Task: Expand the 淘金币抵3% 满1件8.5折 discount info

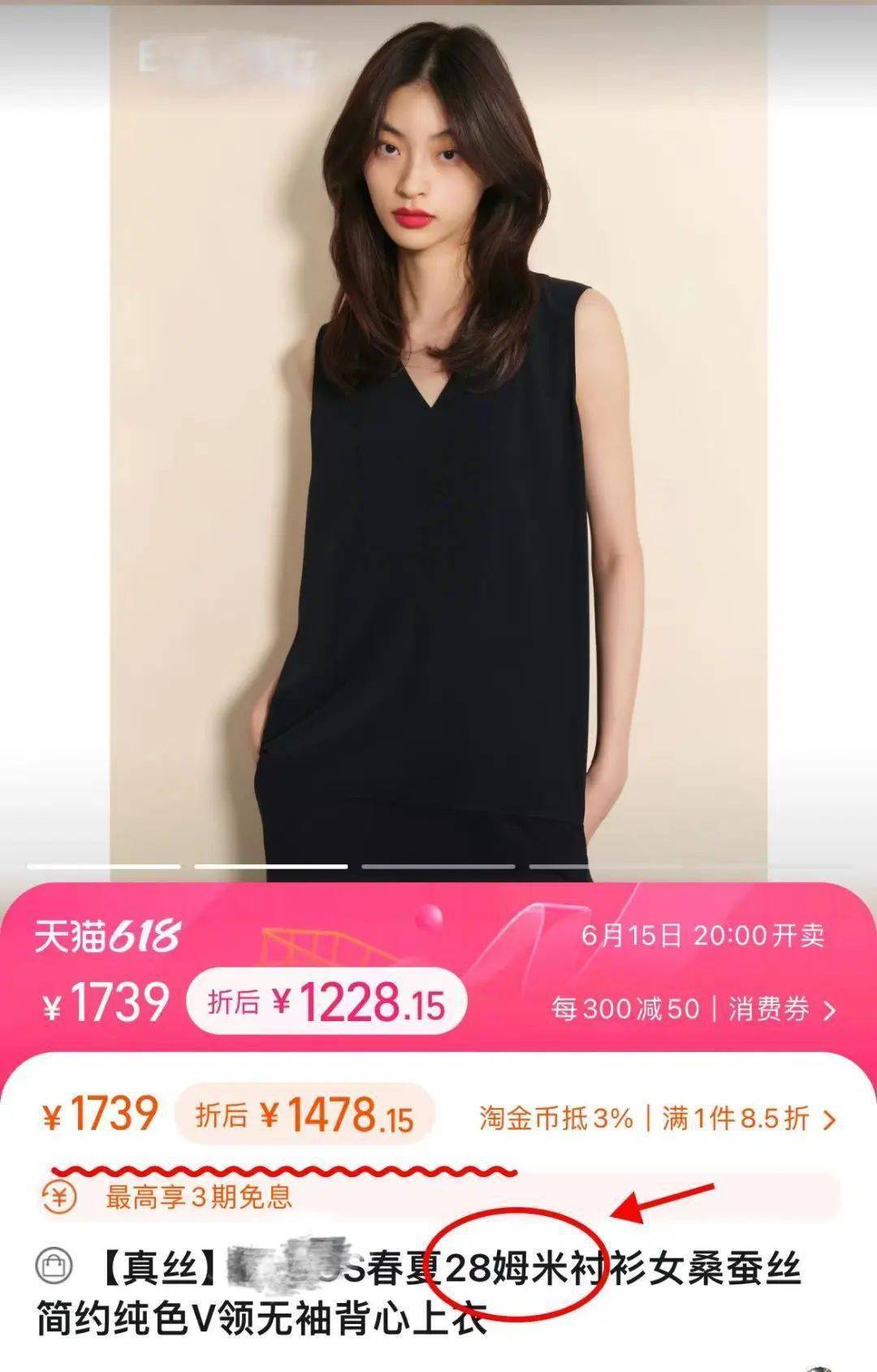Action: click(x=658, y=1119)
